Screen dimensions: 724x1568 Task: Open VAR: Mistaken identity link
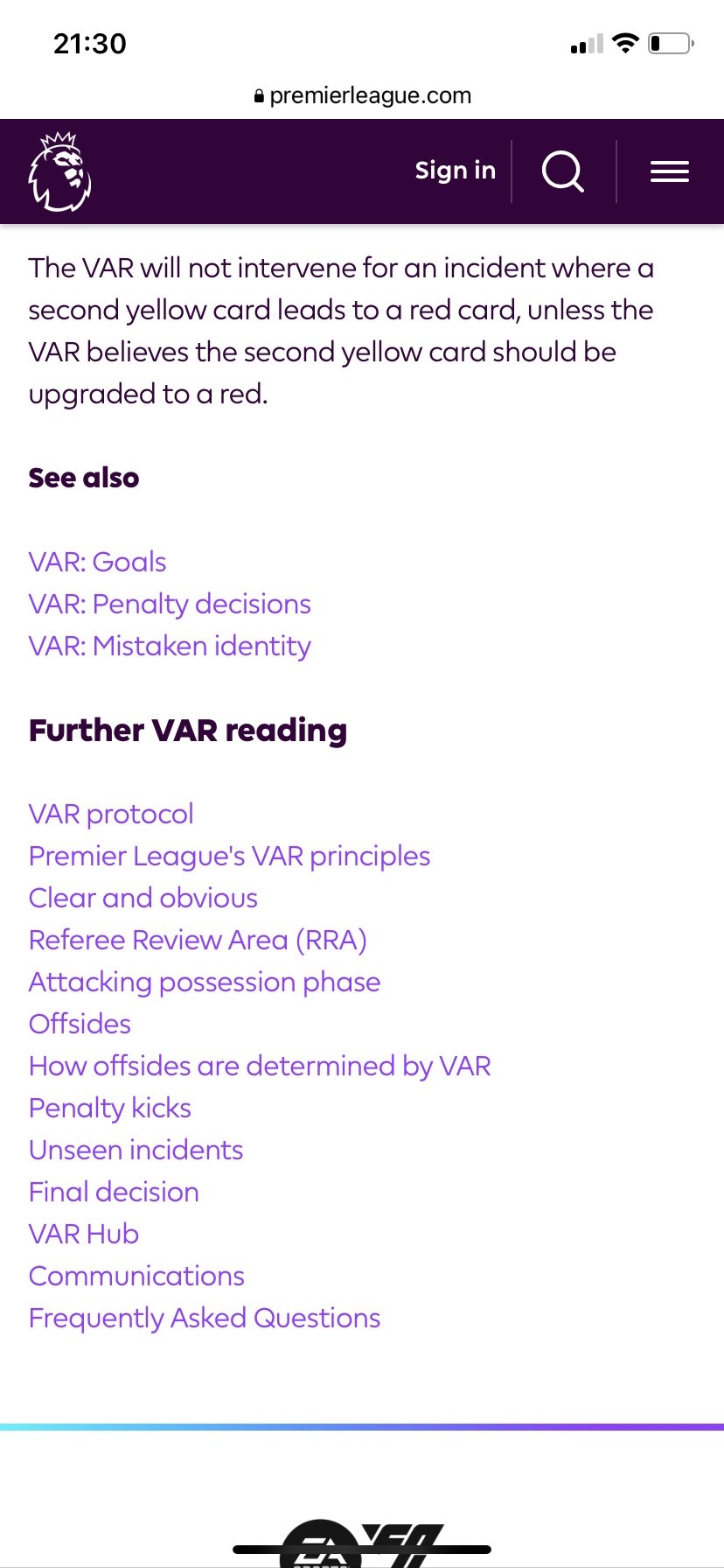[x=170, y=646]
